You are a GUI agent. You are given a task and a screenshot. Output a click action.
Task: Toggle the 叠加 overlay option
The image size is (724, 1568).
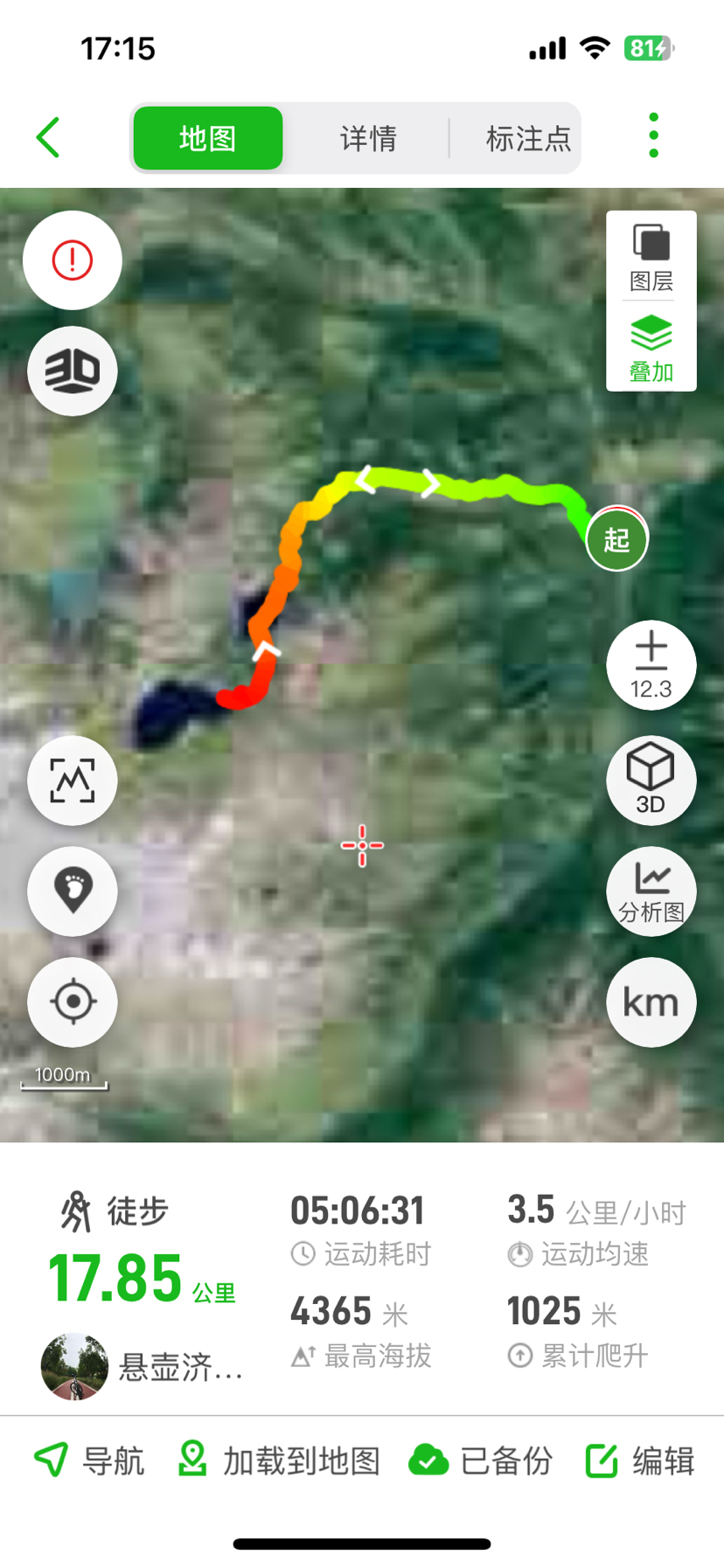(x=651, y=348)
